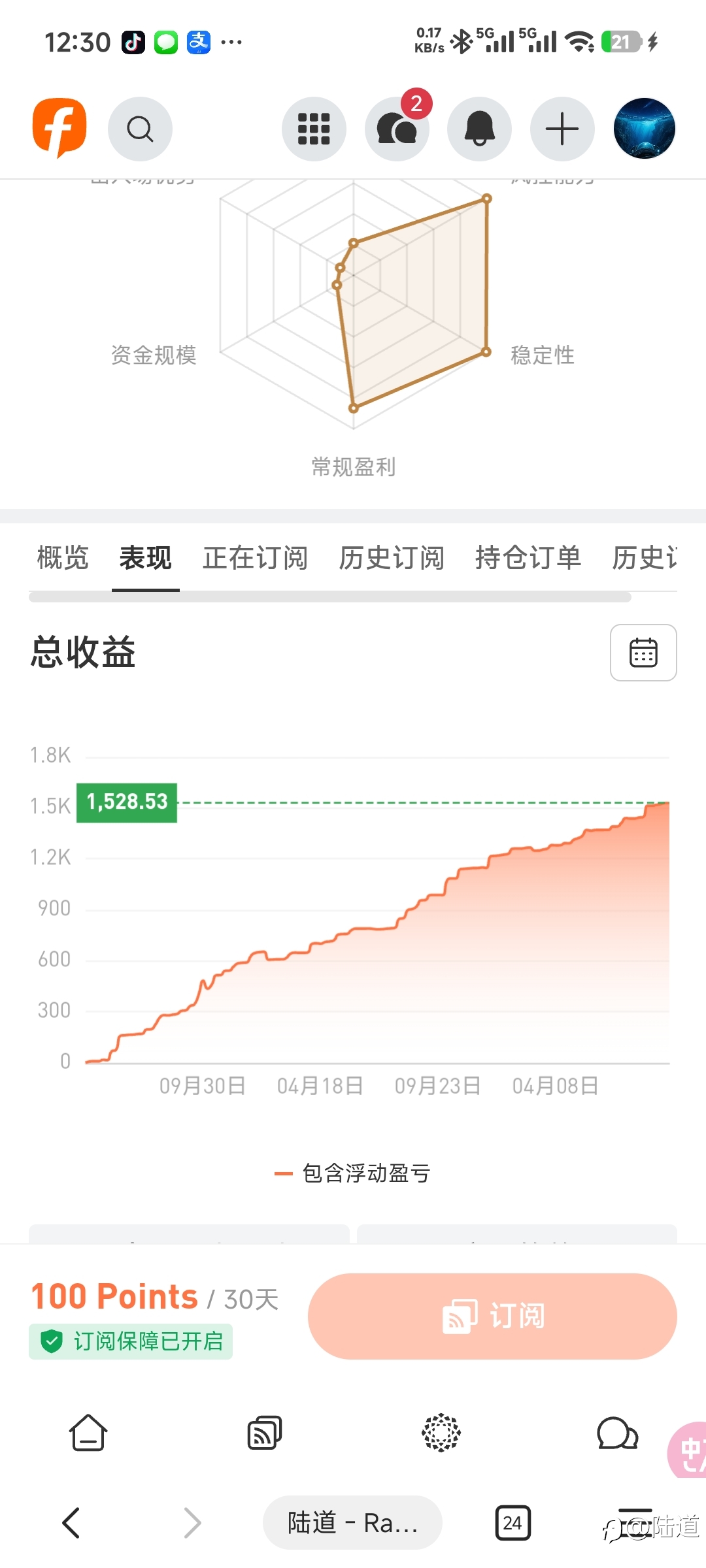Image resolution: width=706 pixels, height=1568 pixels.
Task: Open the 历史订阅 tab
Action: point(392,558)
